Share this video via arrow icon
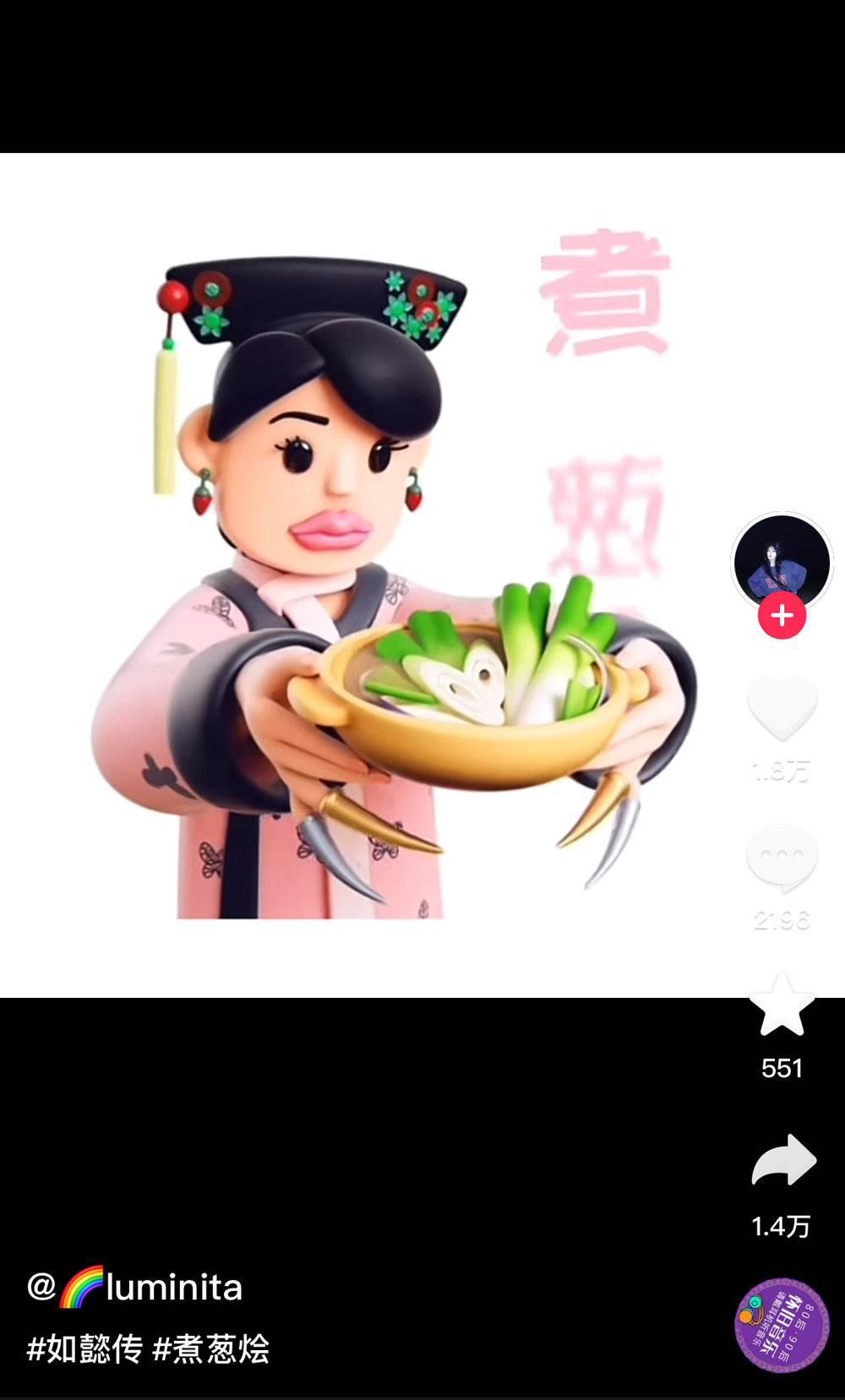 [782, 1160]
